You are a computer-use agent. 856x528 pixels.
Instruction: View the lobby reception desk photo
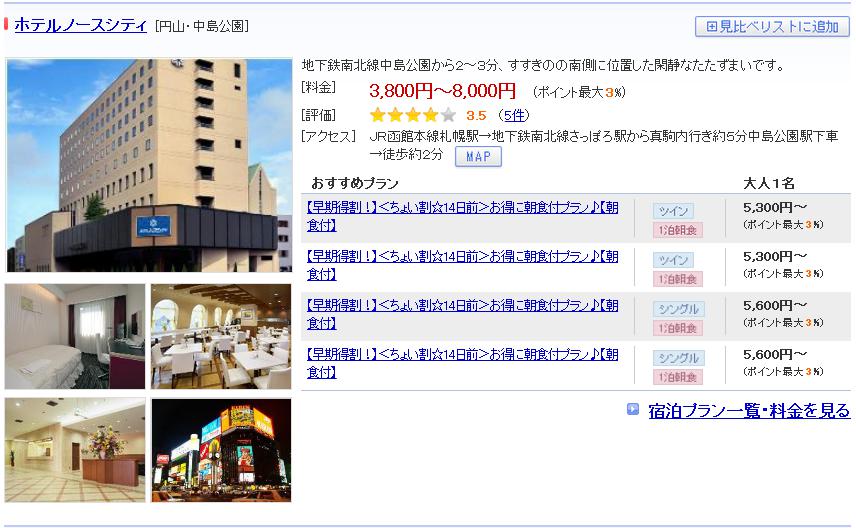[75, 450]
